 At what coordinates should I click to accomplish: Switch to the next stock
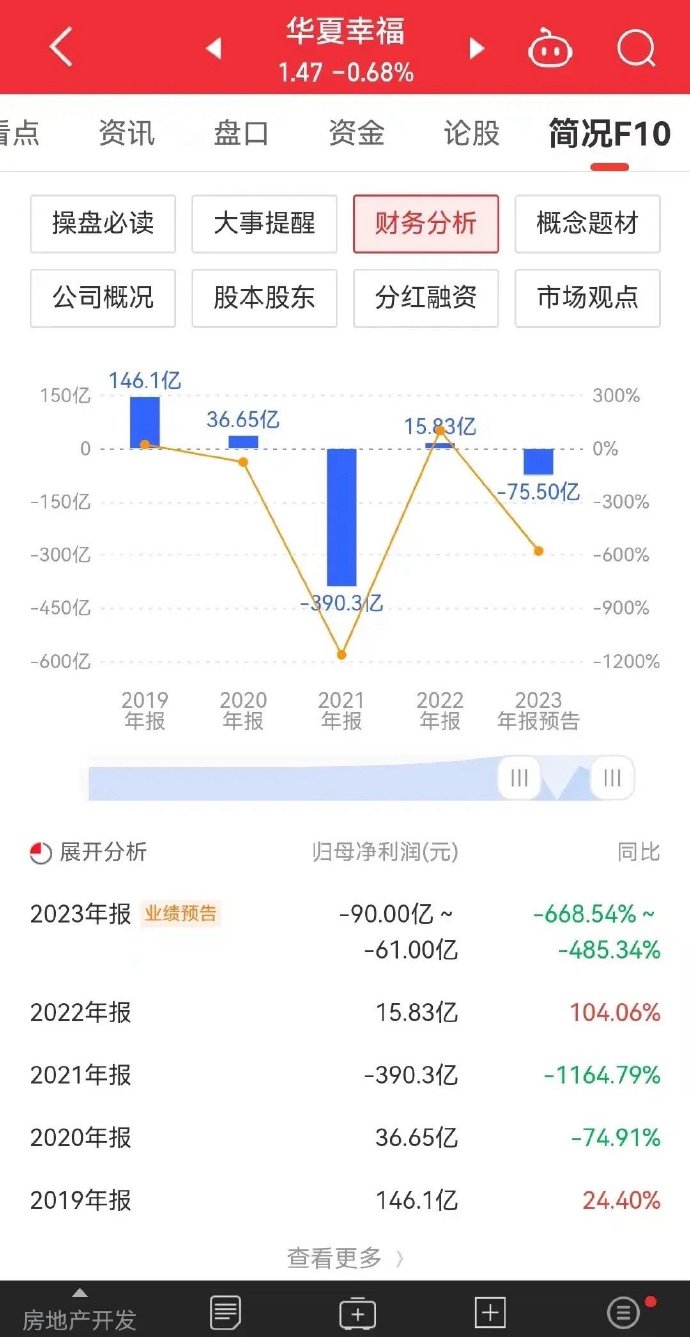tap(477, 48)
